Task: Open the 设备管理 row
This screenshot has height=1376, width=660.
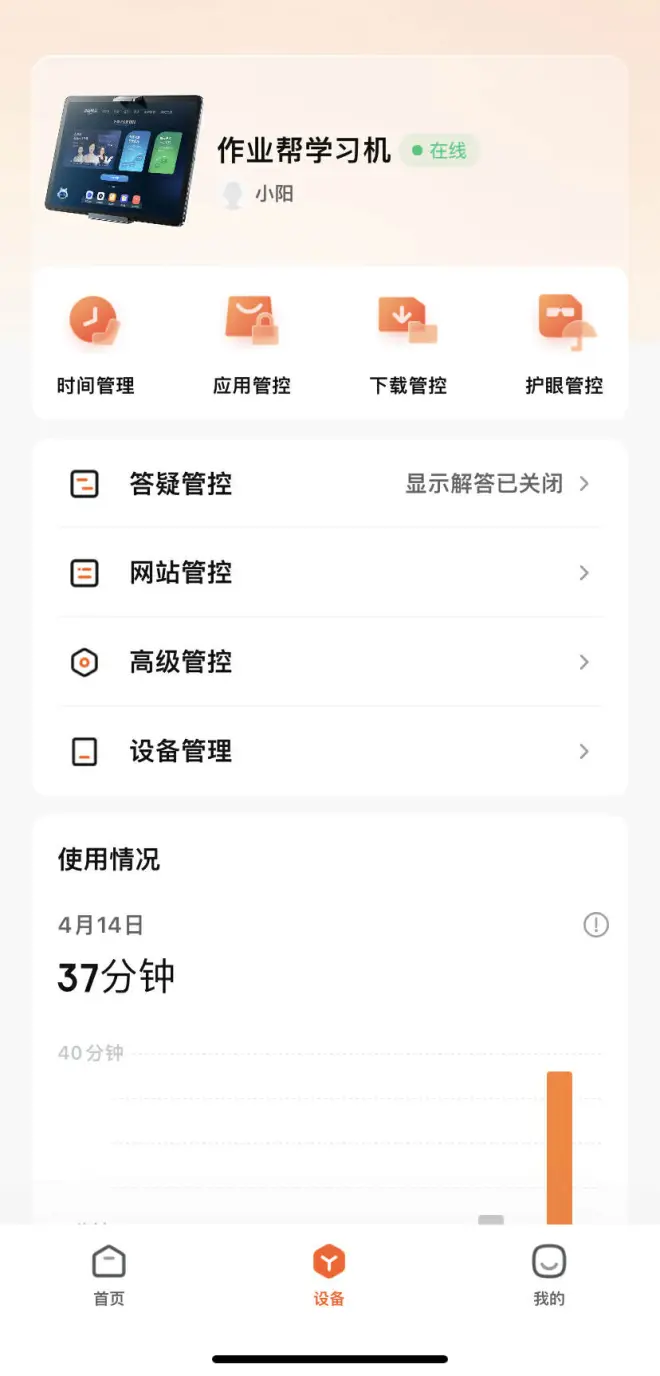Action: click(x=330, y=751)
